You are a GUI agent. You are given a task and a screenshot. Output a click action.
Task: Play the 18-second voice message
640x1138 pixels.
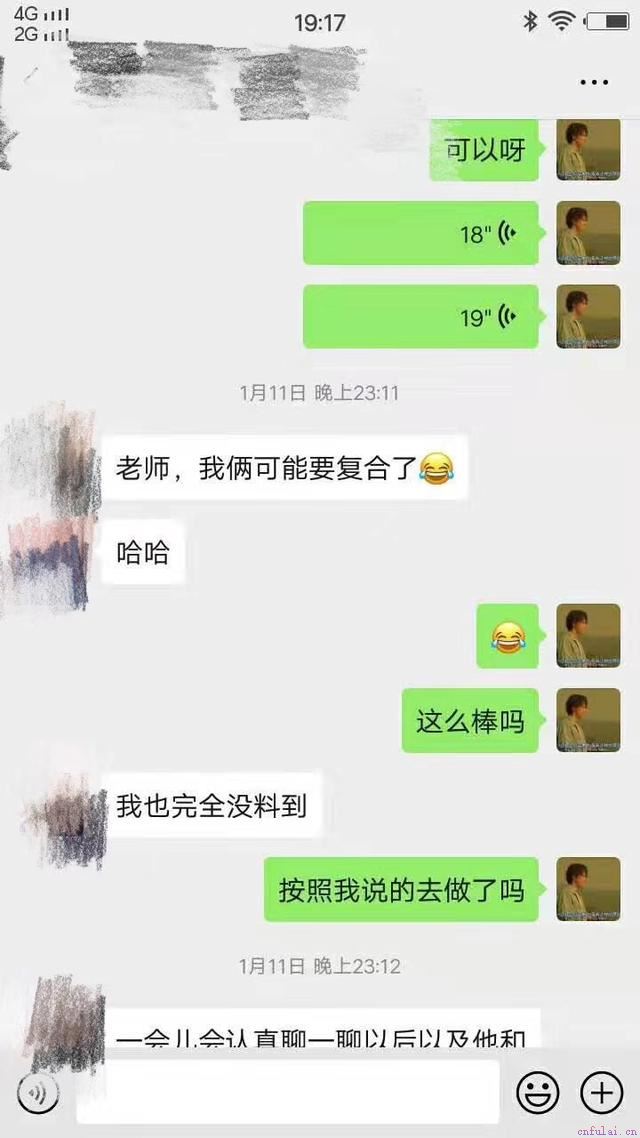coord(421,233)
